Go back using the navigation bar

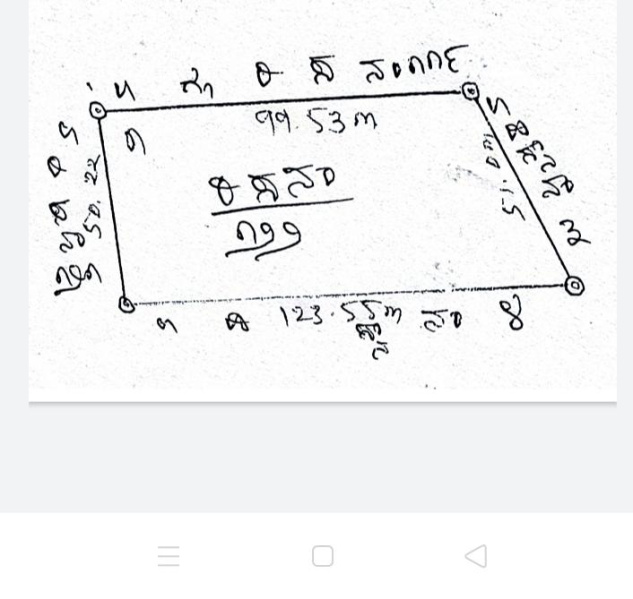(476, 556)
